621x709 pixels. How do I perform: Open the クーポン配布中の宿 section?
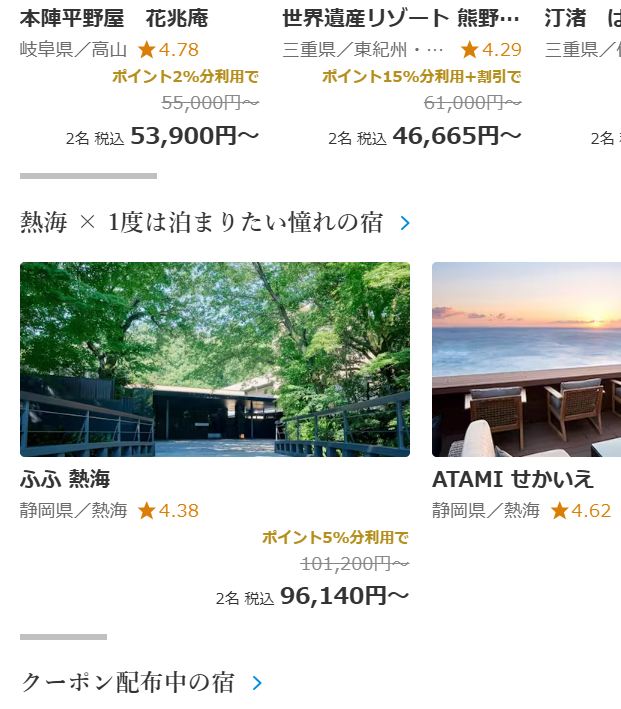(142, 683)
